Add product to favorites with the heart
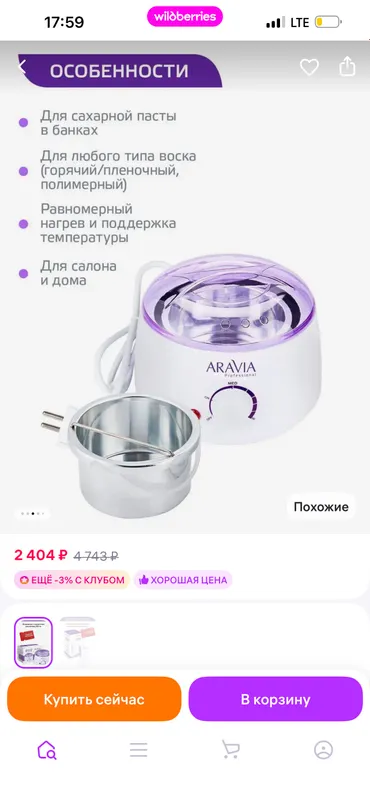Image resolution: width=370 pixels, height=800 pixels. click(309, 67)
